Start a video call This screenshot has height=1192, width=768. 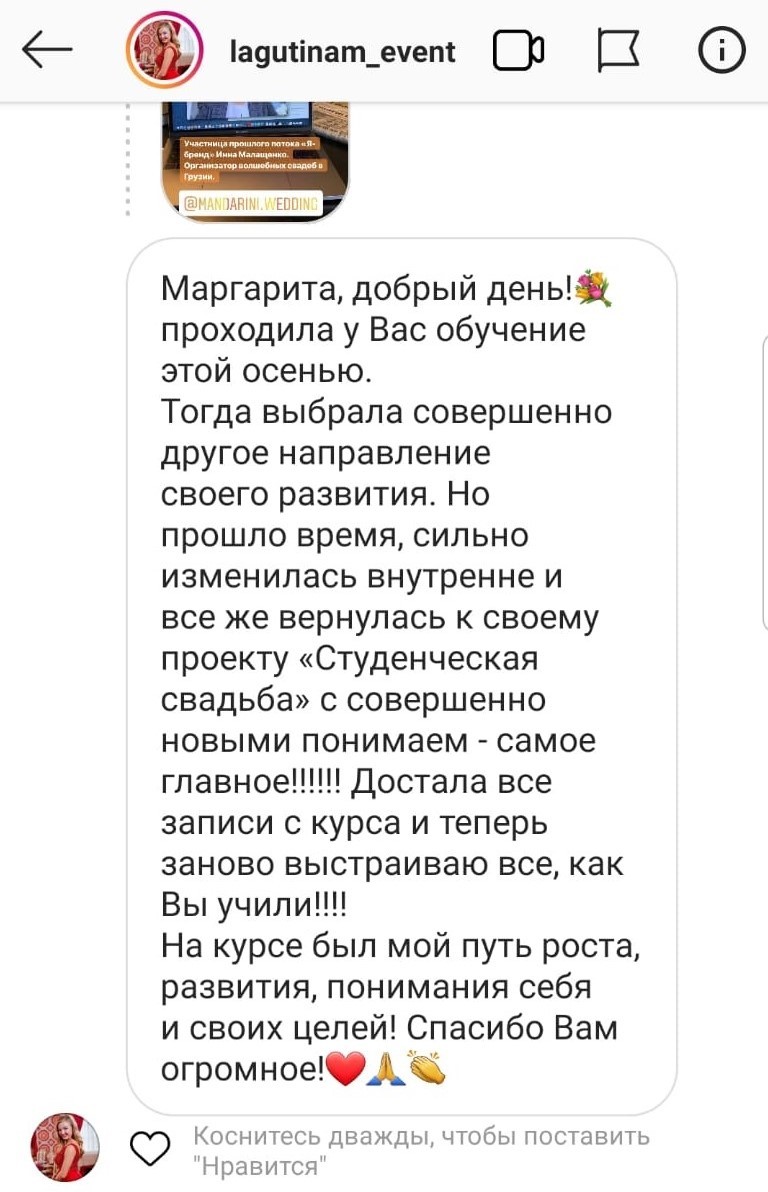coord(519,51)
